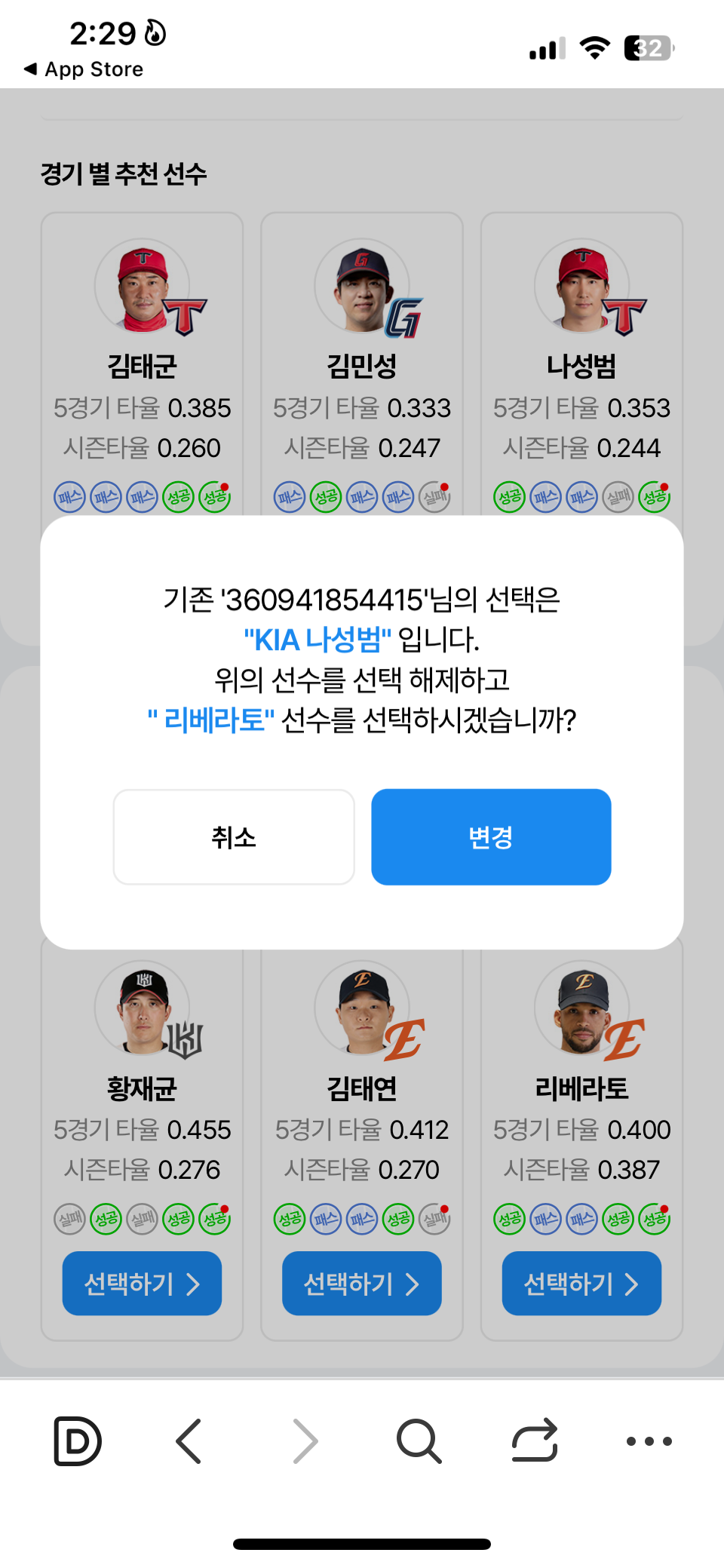Image resolution: width=724 pixels, height=1568 pixels.
Task: Share the page via the share icon
Action: click(534, 1441)
